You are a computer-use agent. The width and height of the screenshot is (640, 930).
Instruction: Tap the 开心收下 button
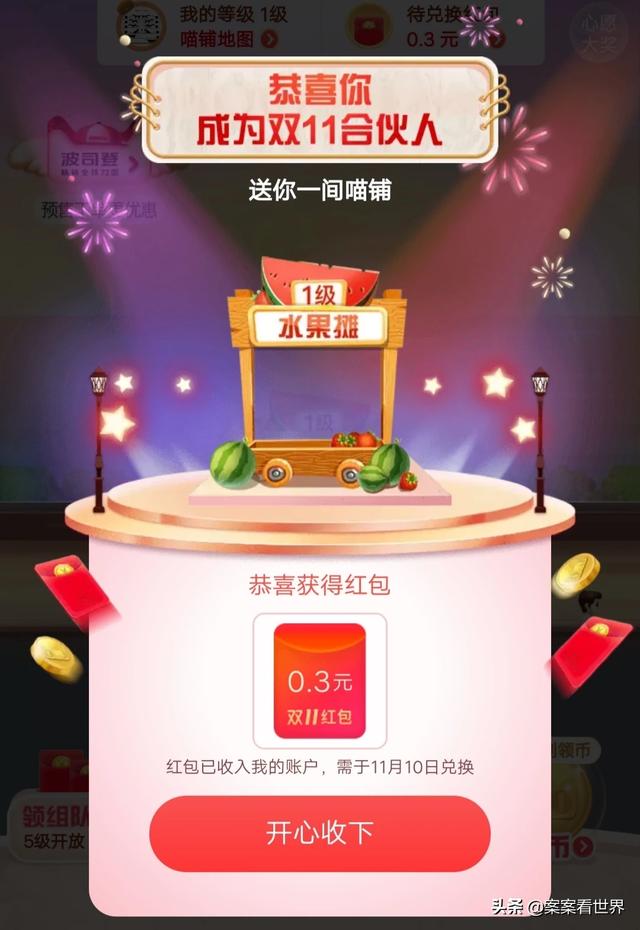pyautogui.click(x=320, y=833)
